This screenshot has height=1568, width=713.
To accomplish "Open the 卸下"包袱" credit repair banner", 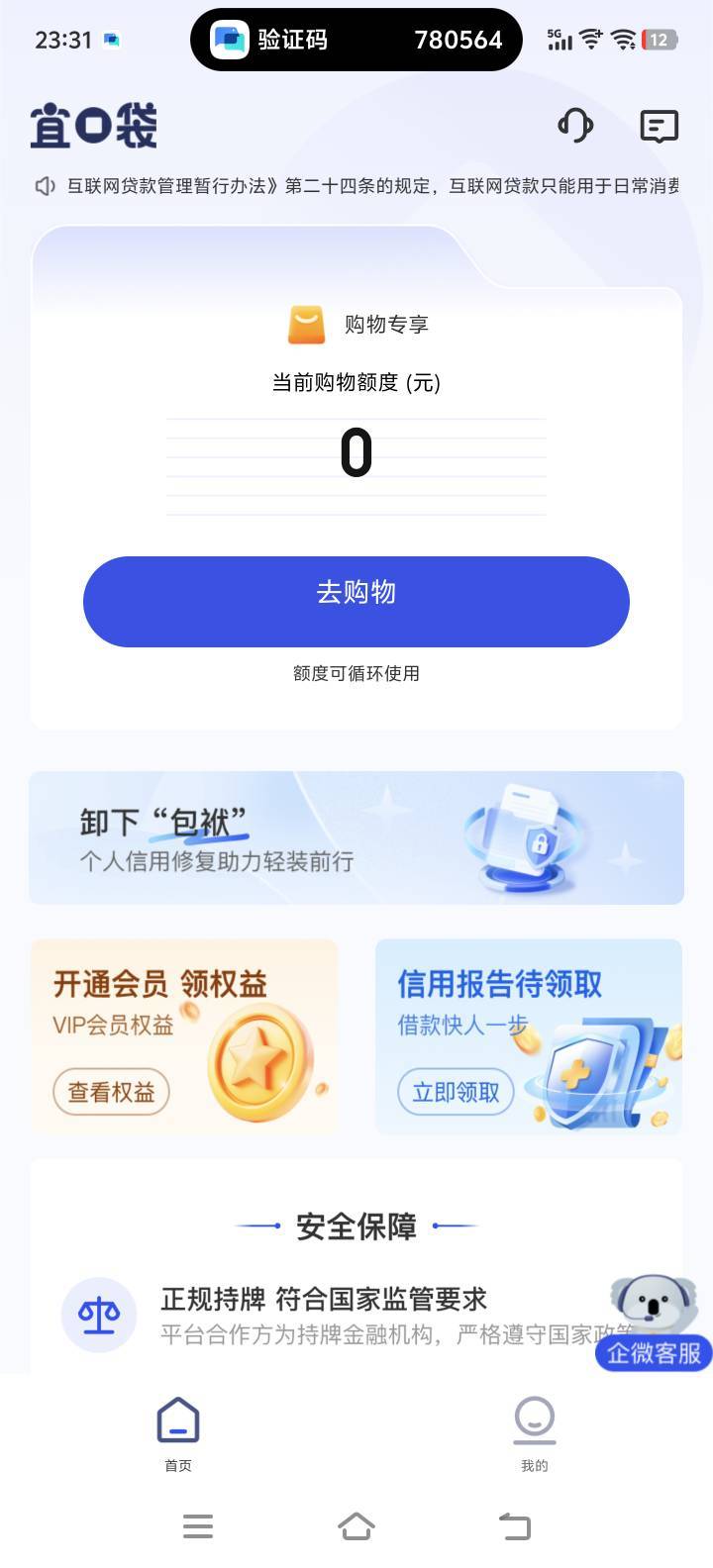I will tap(356, 837).
